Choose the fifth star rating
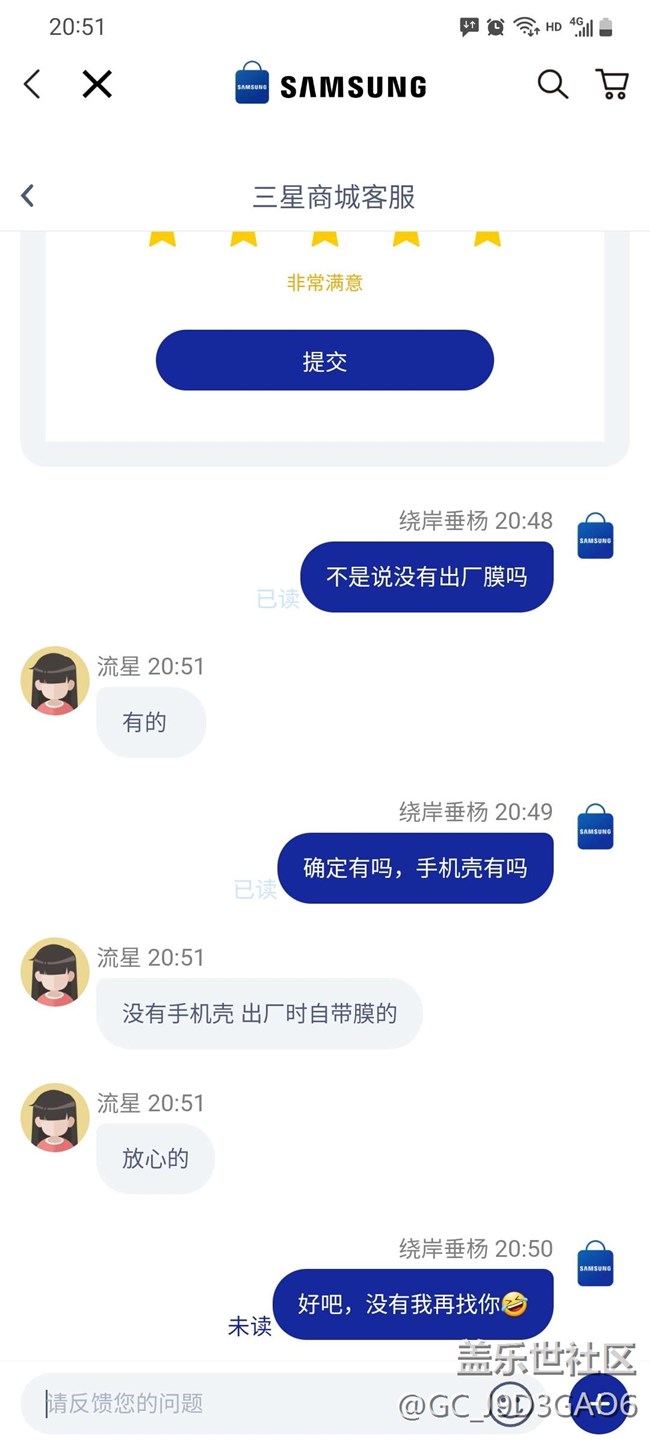Image resolution: width=650 pixels, height=1444 pixels. pyautogui.click(x=487, y=237)
